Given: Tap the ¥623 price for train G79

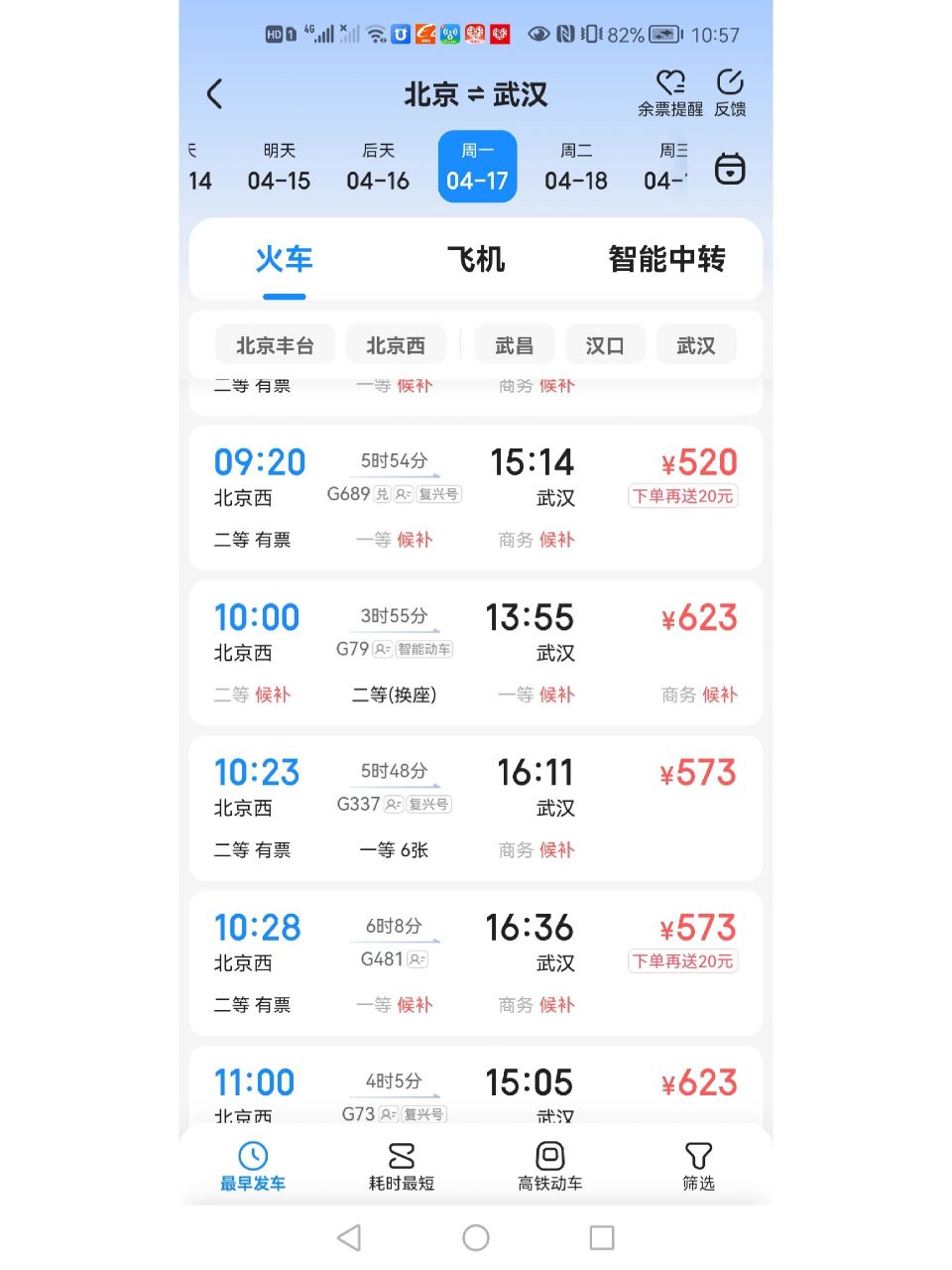Looking at the screenshot, I should [701, 617].
